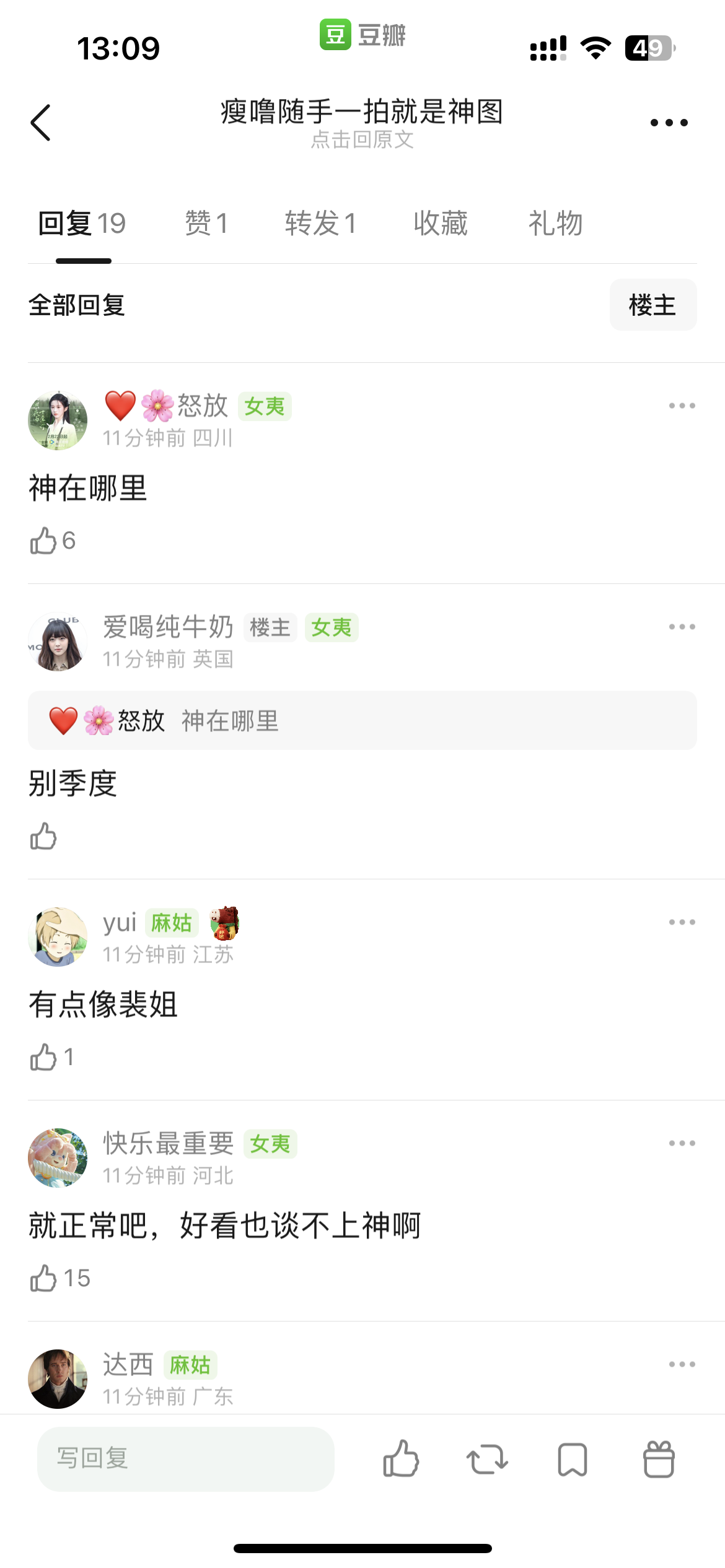
Task: Repost using the bottom bar icon
Action: coord(487,1460)
